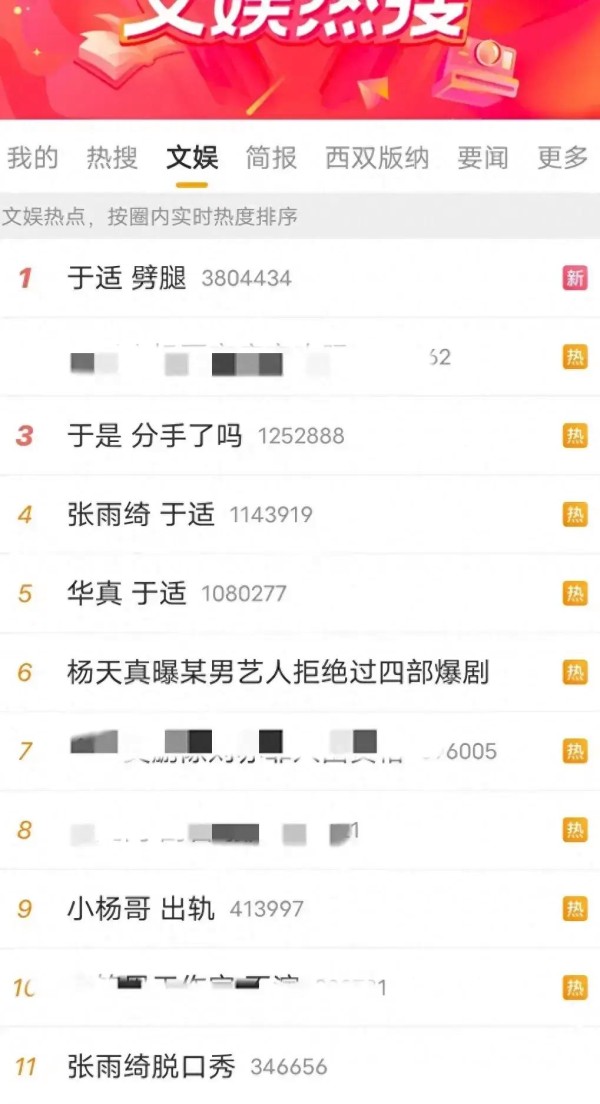Switch to the 西双版纳 tab
Screen dimensions: 600x1104
(x=377, y=157)
